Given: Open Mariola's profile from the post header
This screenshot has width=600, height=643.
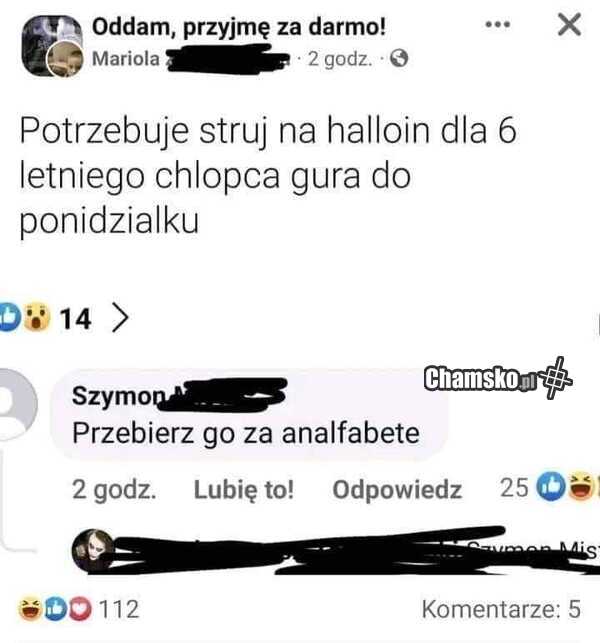Looking at the screenshot, I should click(125, 59).
